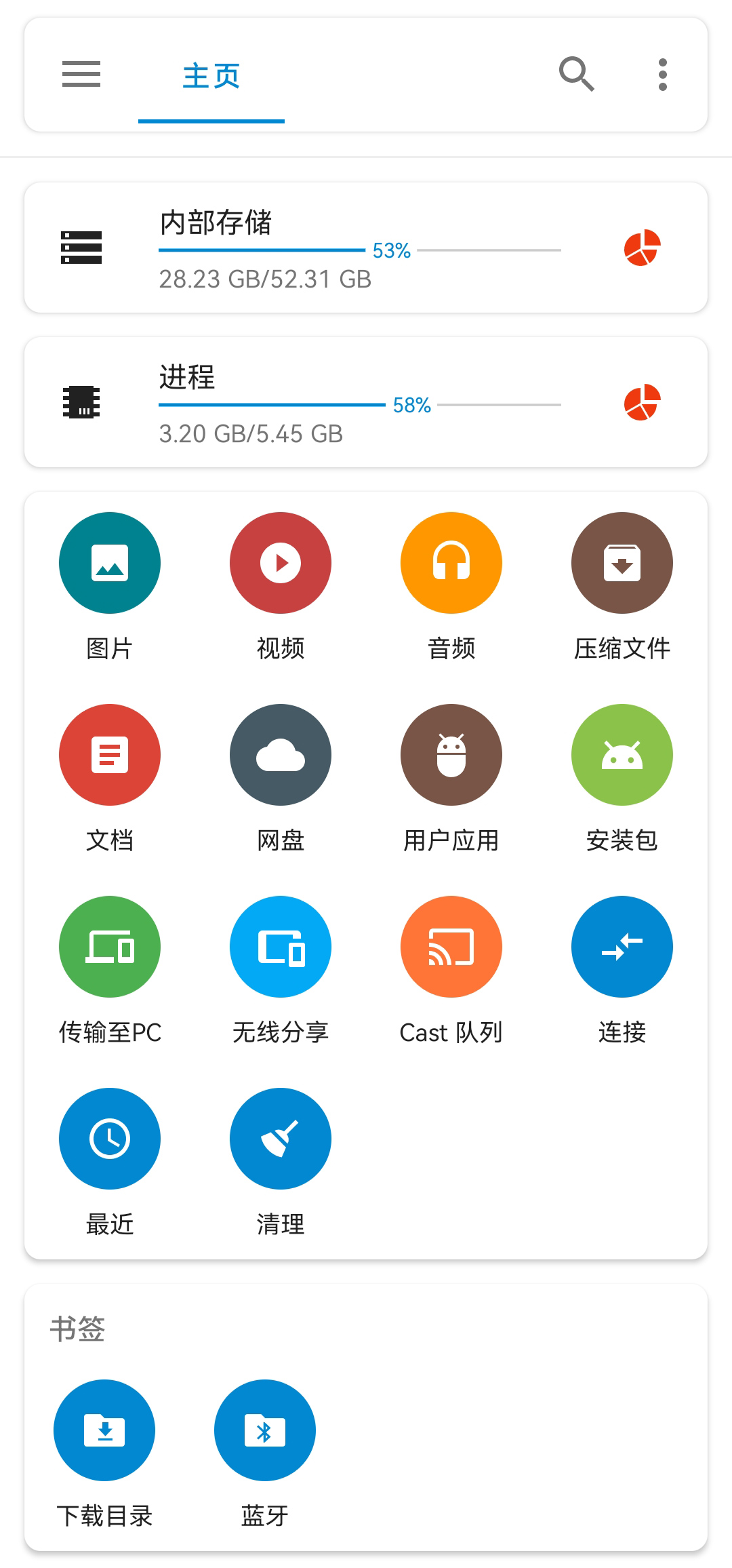Start the 清理 (Cleaner) tool
The height and width of the screenshot is (1568, 732).
point(280,1139)
